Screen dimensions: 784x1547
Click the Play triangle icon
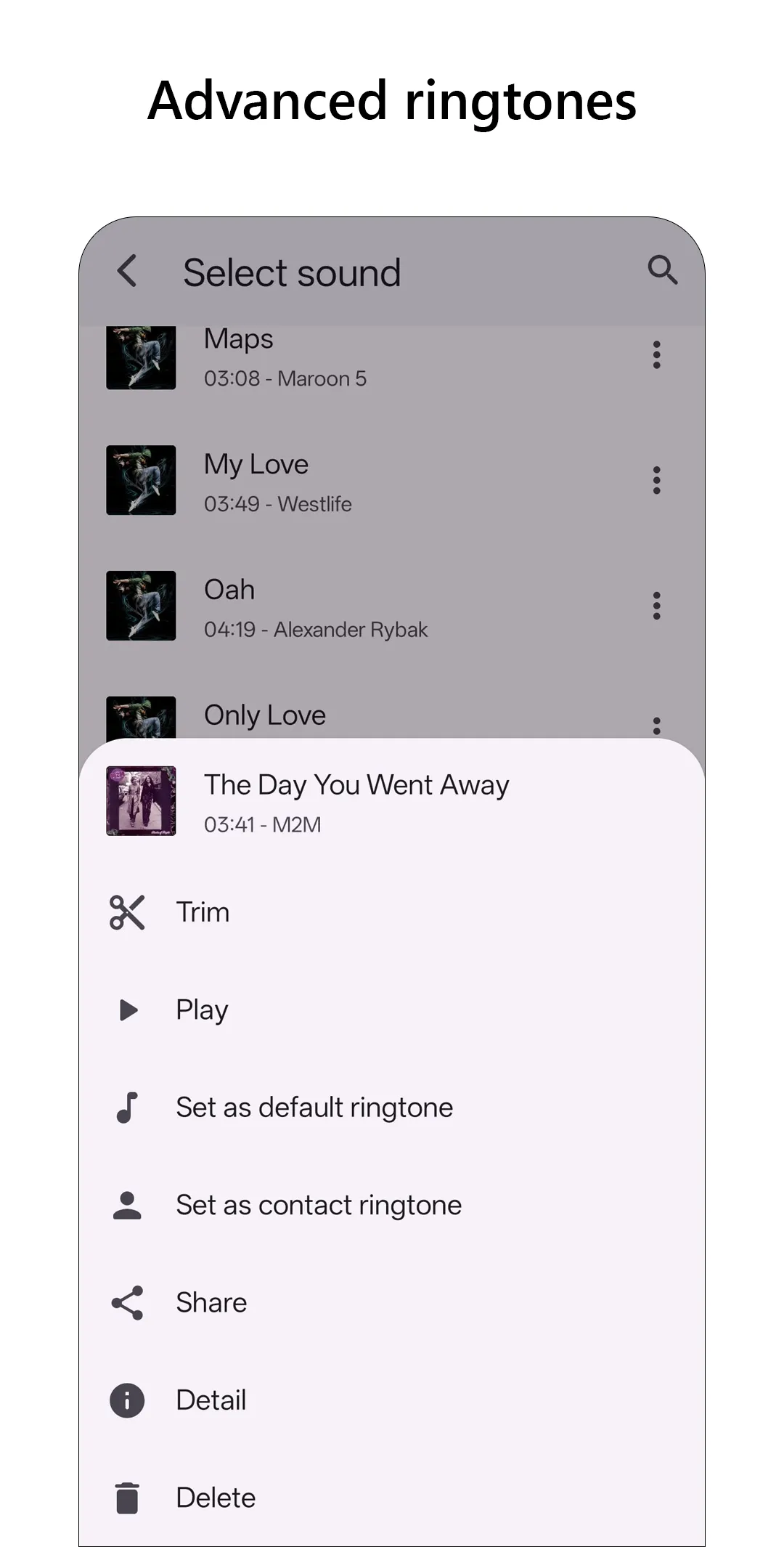(127, 1009)
